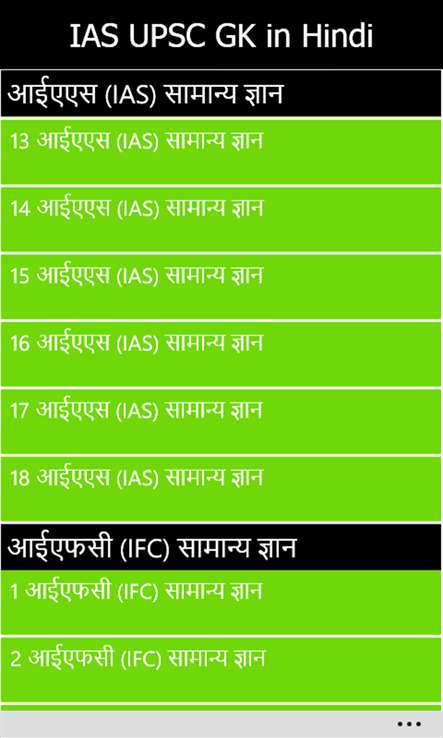The image size is (443, 738).
Task: Open 18 आईएएस (IAS) सामान्य ज्ञान
Action: [x=221, y=489]
